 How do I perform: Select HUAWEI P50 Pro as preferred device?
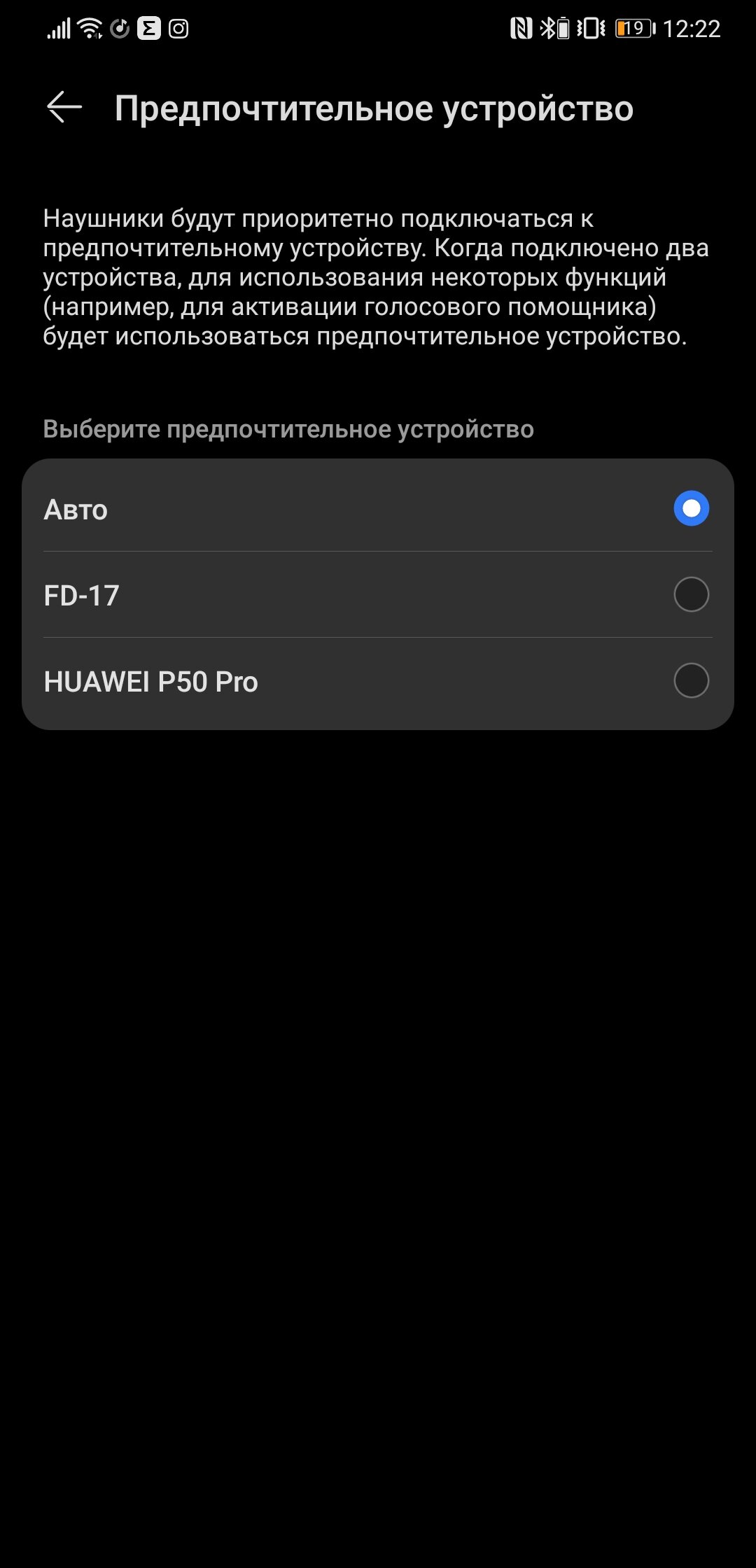point(378,680)
